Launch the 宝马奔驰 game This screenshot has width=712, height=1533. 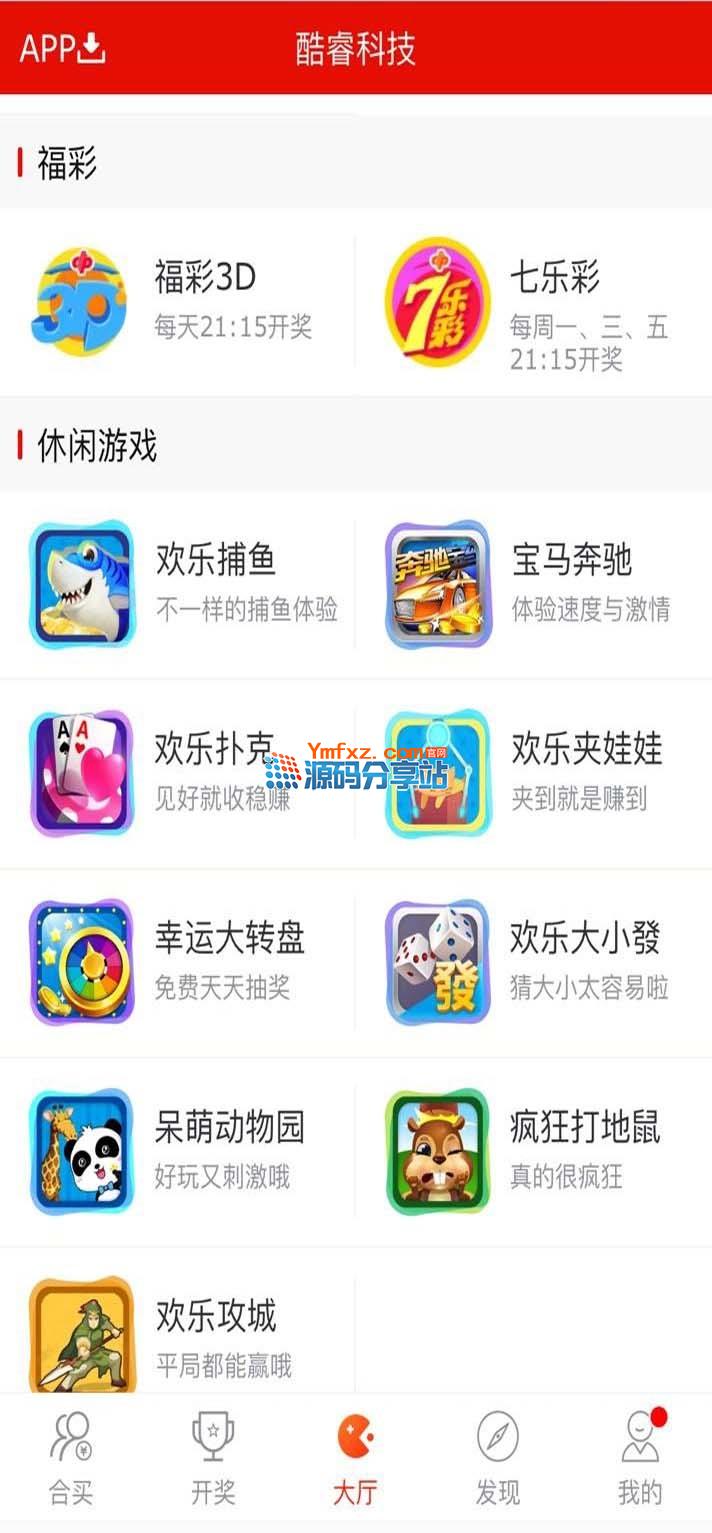point(534,584)
